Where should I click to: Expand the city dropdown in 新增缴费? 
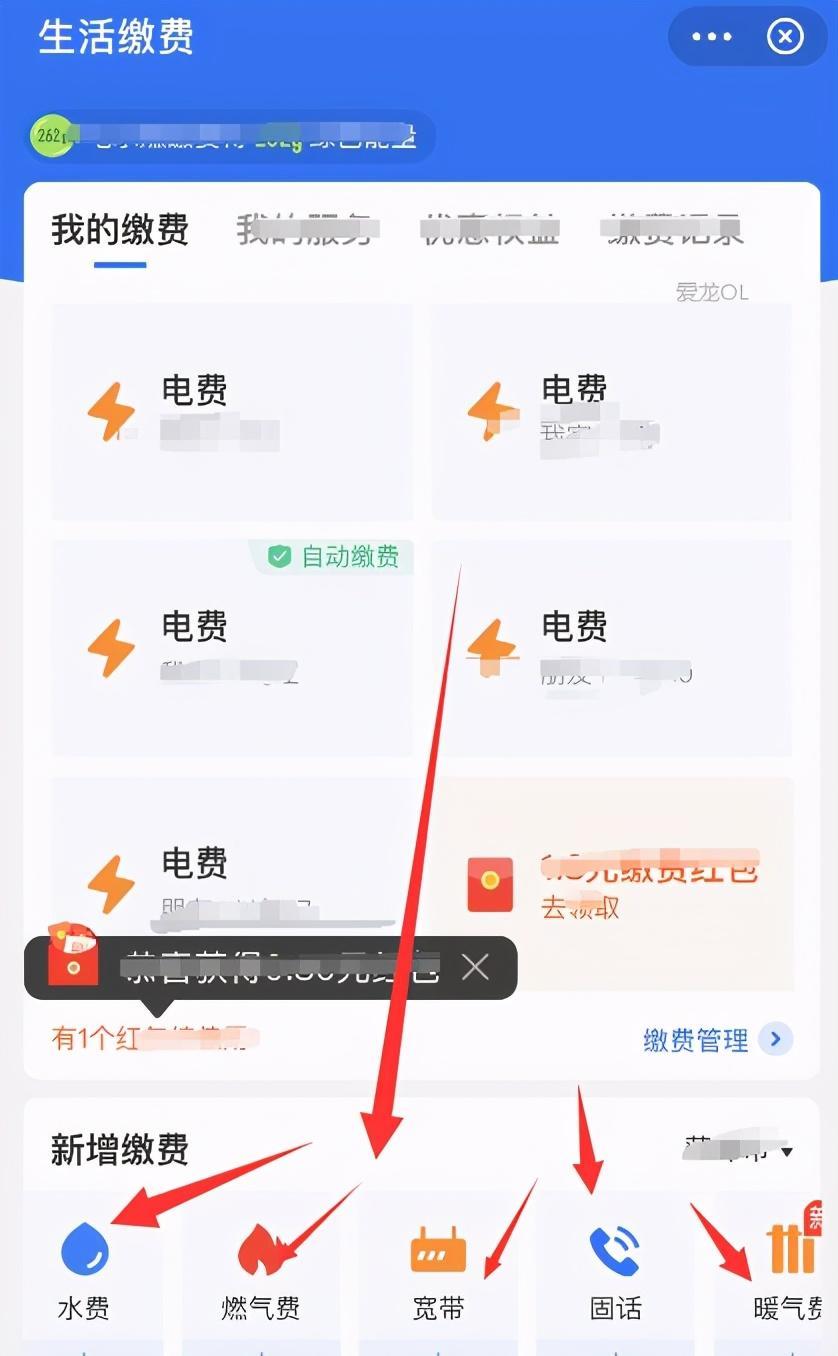(741, 1151)
